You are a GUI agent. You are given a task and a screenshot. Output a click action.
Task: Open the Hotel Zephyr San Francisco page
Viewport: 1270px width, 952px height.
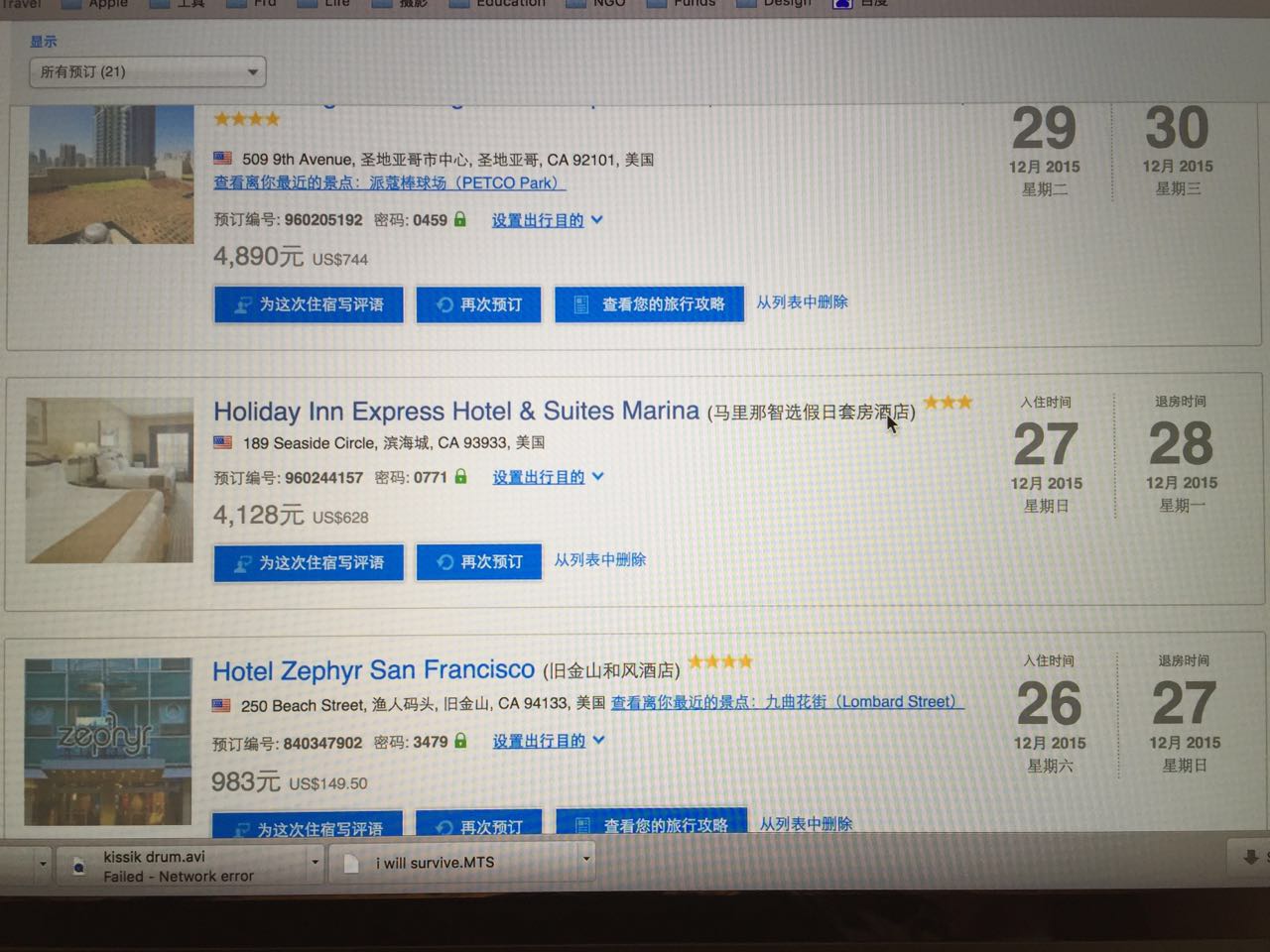coord(373,671)
